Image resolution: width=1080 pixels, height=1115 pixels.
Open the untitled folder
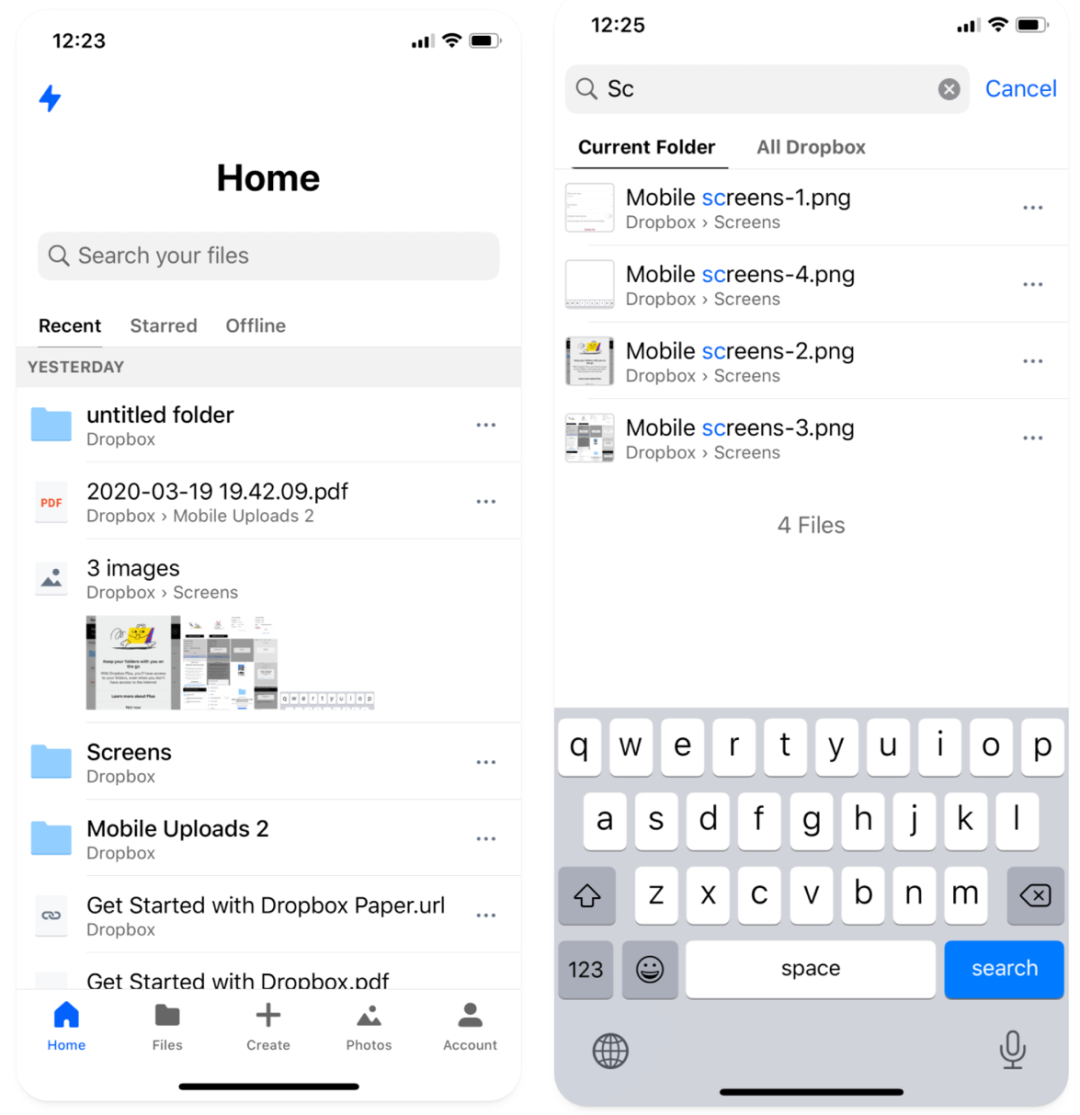[x=269, y=425]
